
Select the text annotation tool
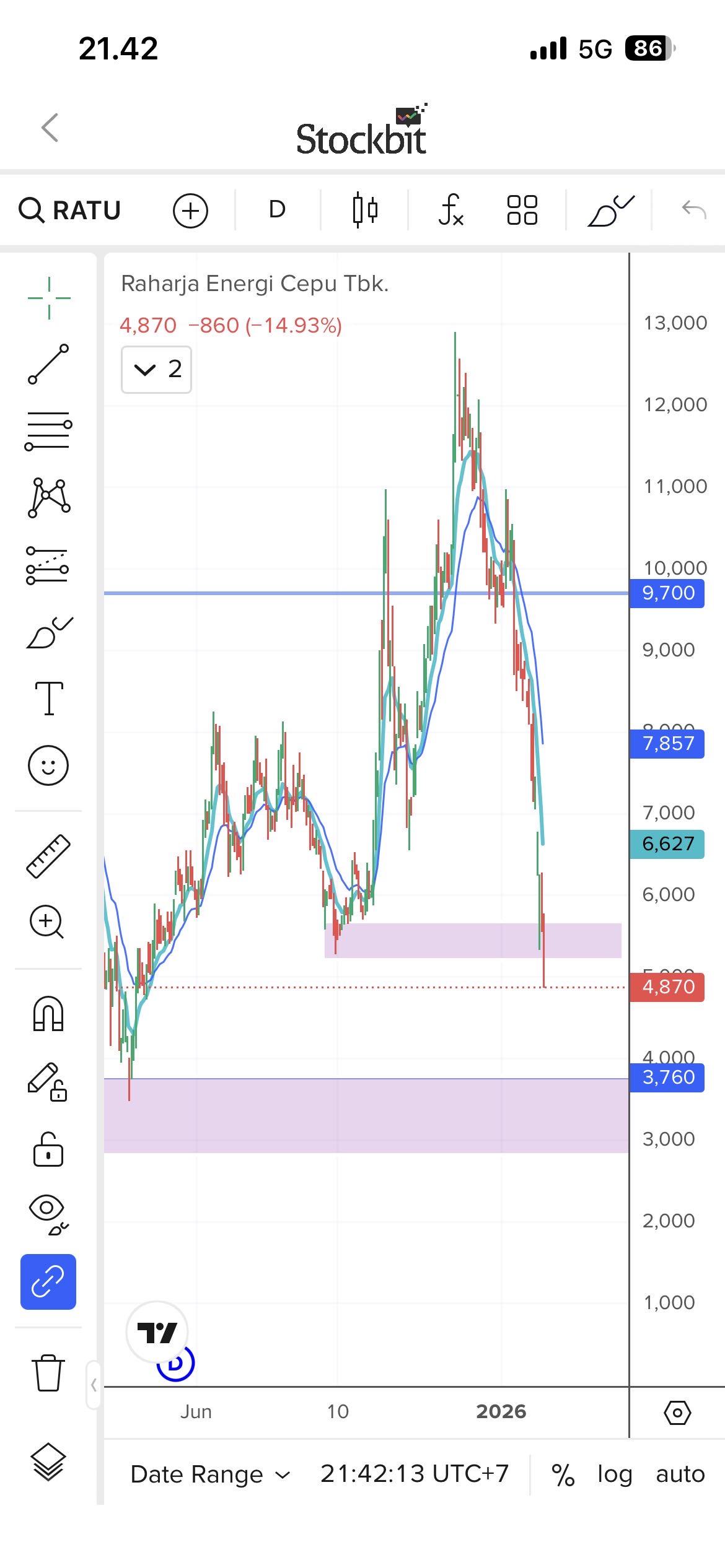pyautogui.click(x=49, y=699)
